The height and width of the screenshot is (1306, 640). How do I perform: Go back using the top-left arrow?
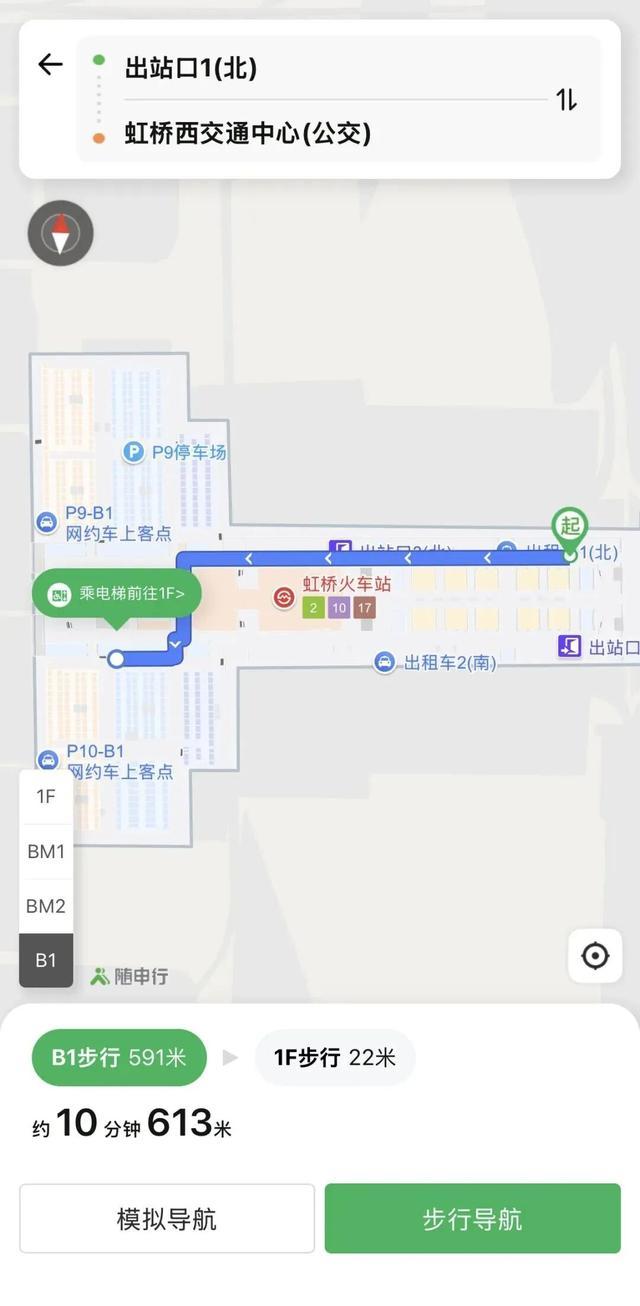50,65
